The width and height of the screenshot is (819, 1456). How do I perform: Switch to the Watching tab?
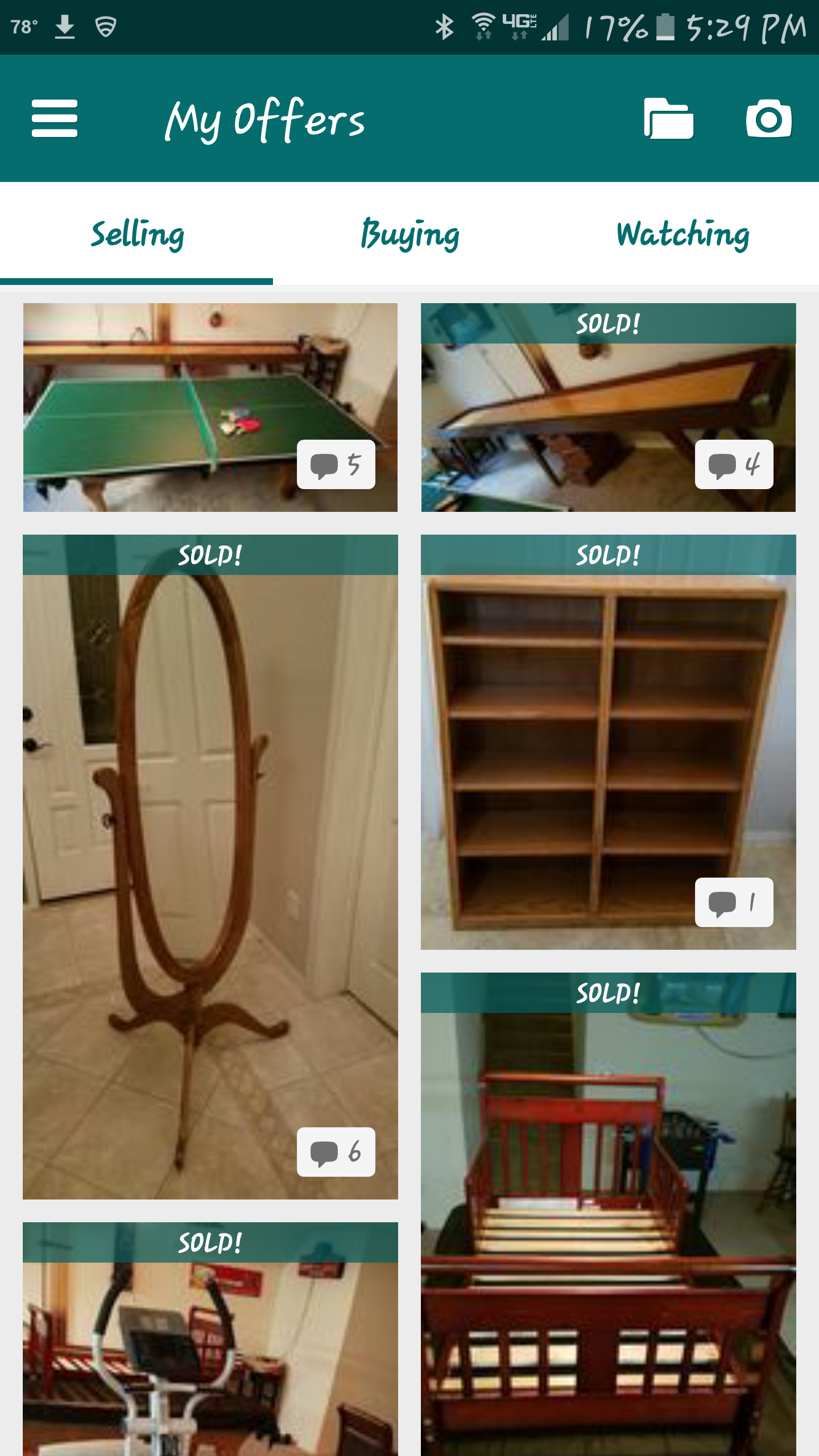tap(682, 234)
